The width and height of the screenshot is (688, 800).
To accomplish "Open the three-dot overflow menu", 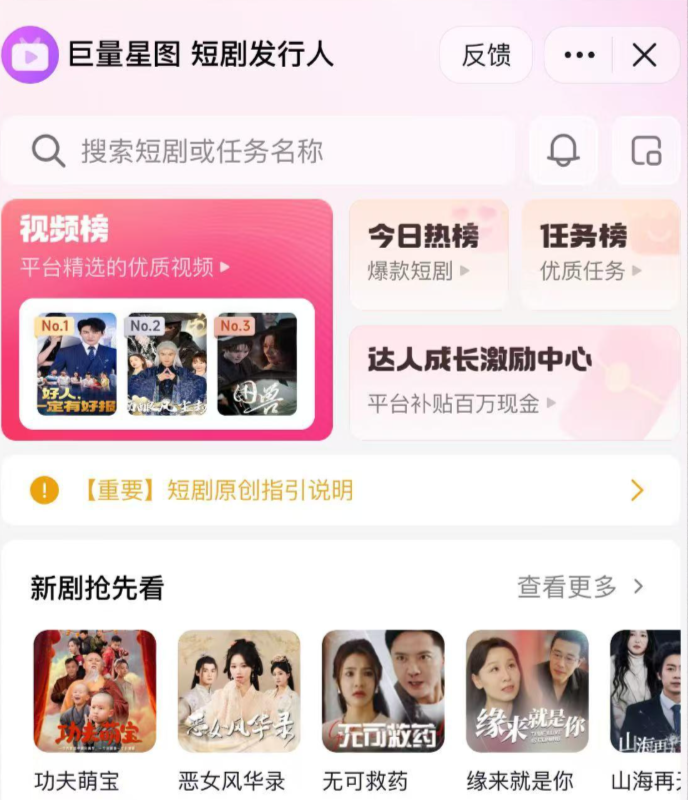I will (x=579, y=55).
